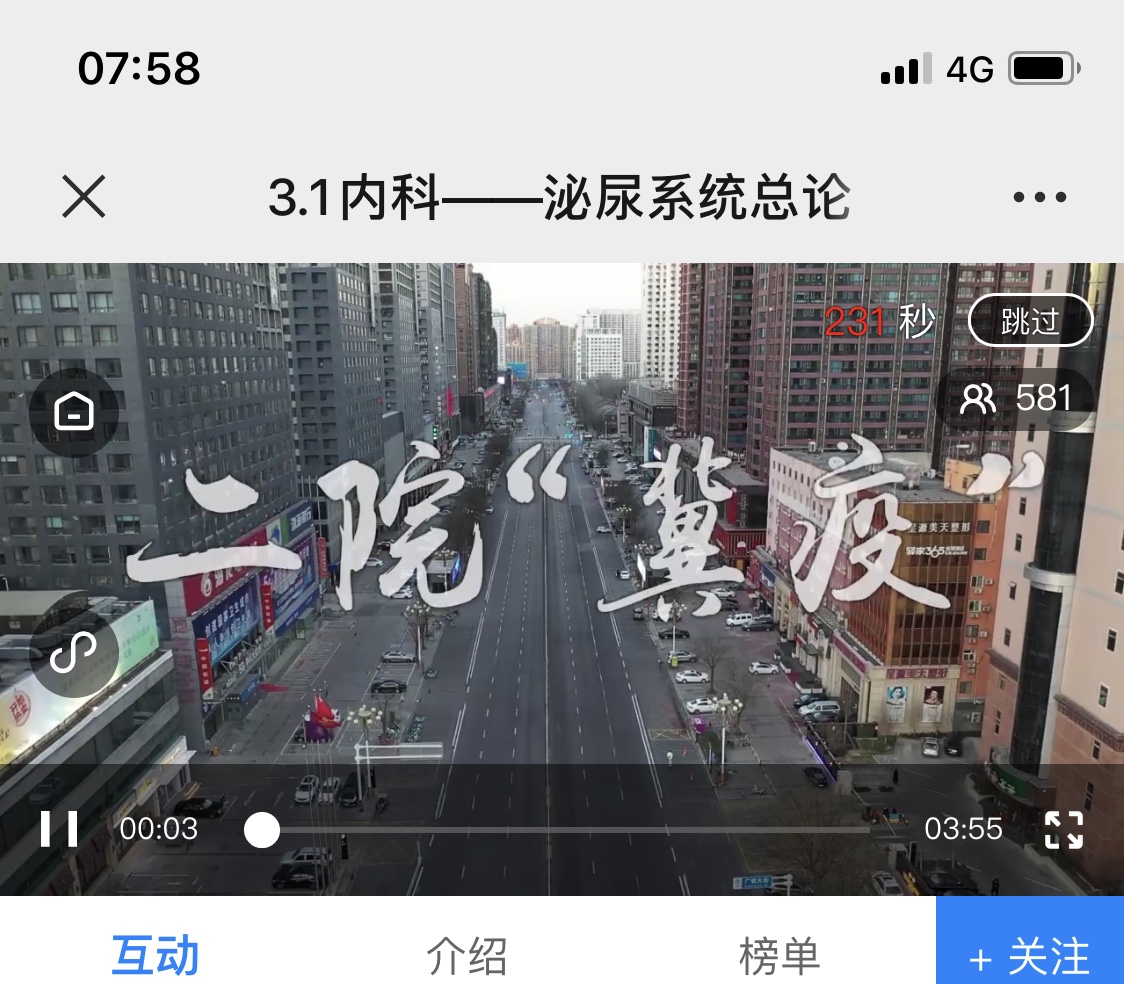This screenshot has height=984, width=1124.
Task: Tap the home icon on the video
Action: [x=74, y=411]
